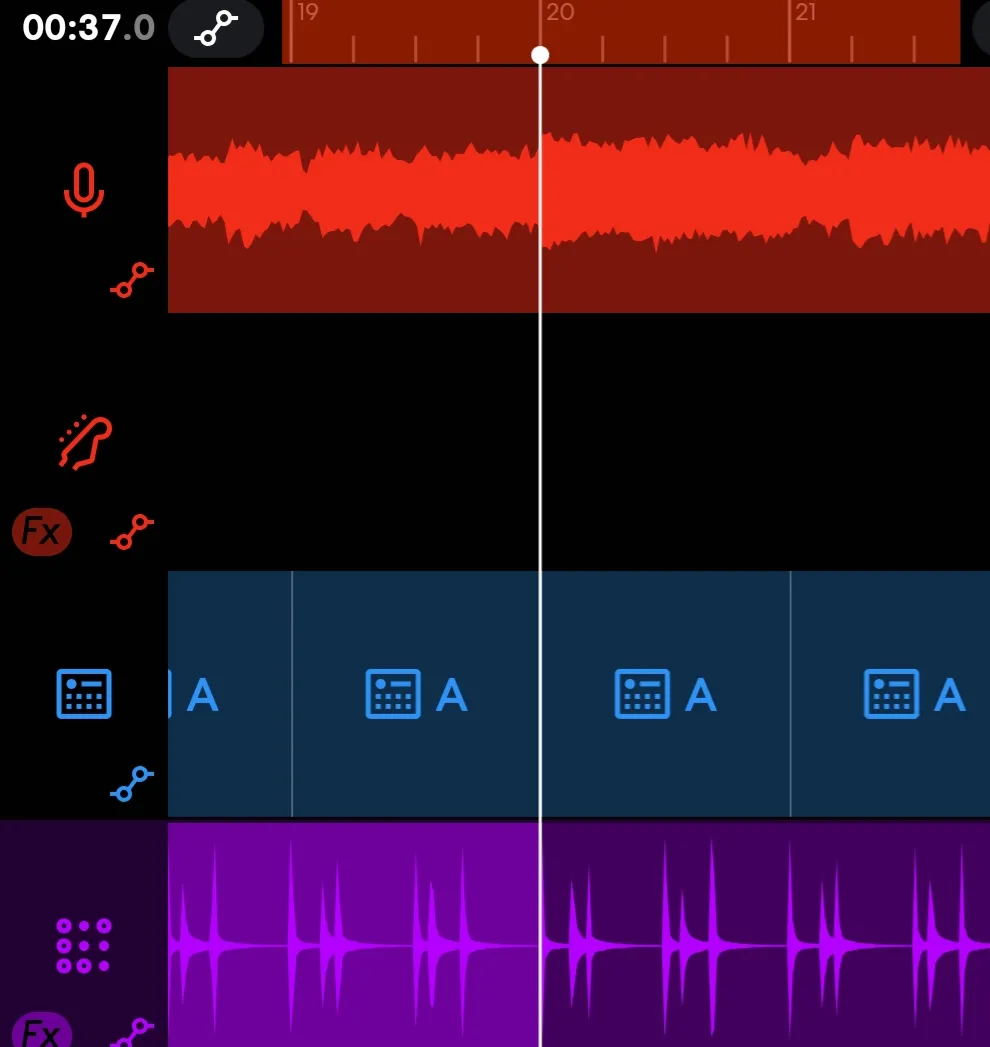Open automation for the drum machine track
990x1047 pixels.
(132, 784)
